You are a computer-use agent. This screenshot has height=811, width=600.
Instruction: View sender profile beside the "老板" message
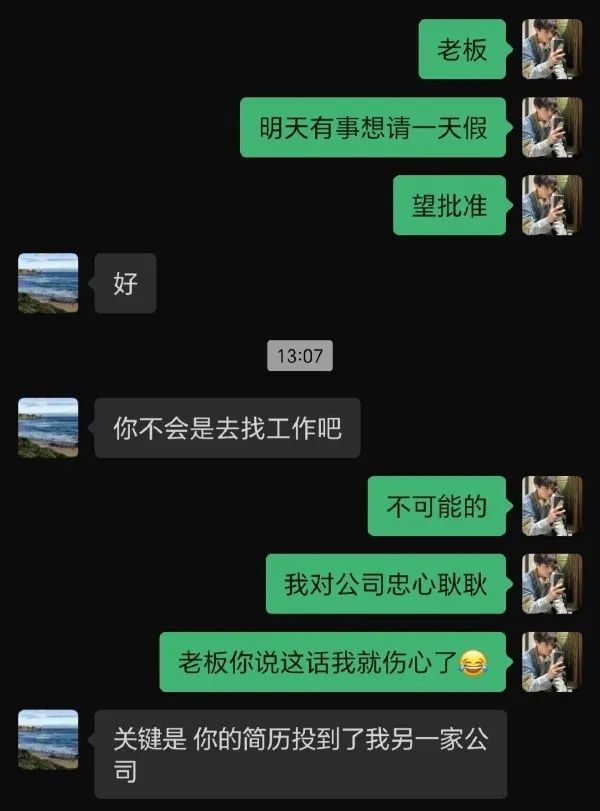(x=551, y=48)
